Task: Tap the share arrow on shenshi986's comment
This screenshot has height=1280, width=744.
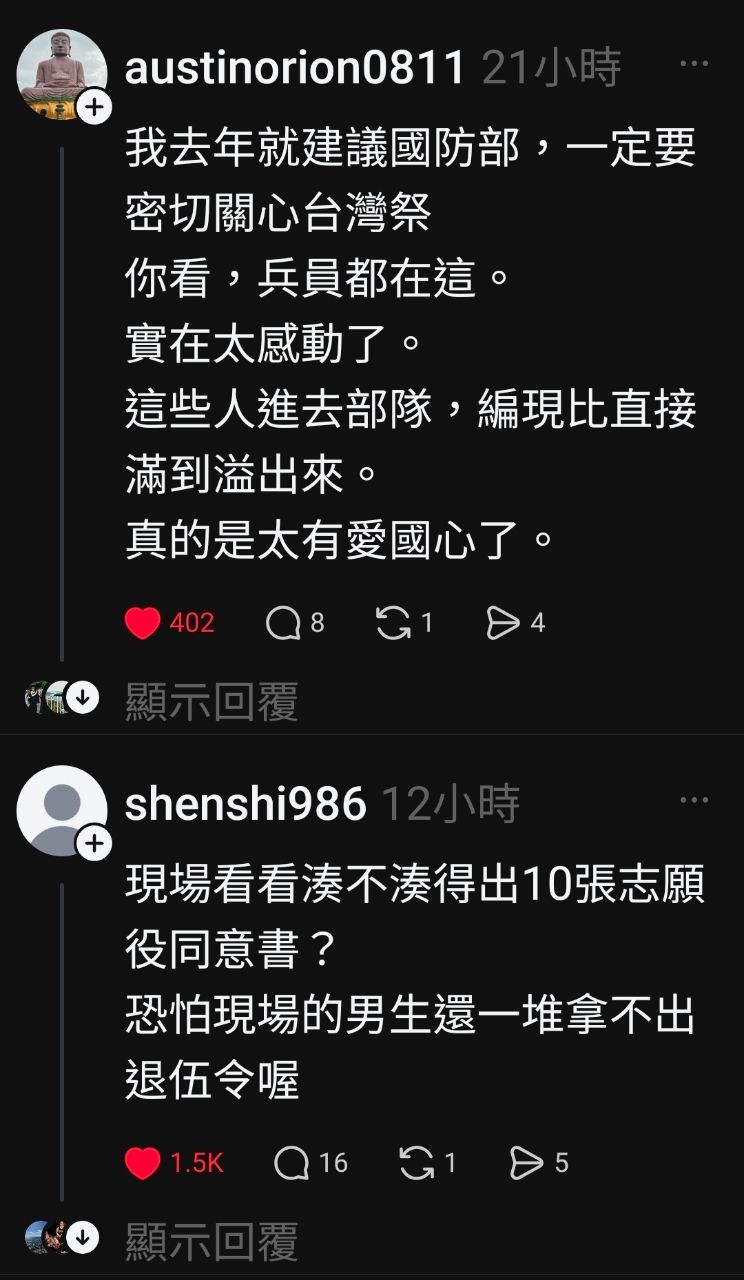Action: pos(527,1163)
